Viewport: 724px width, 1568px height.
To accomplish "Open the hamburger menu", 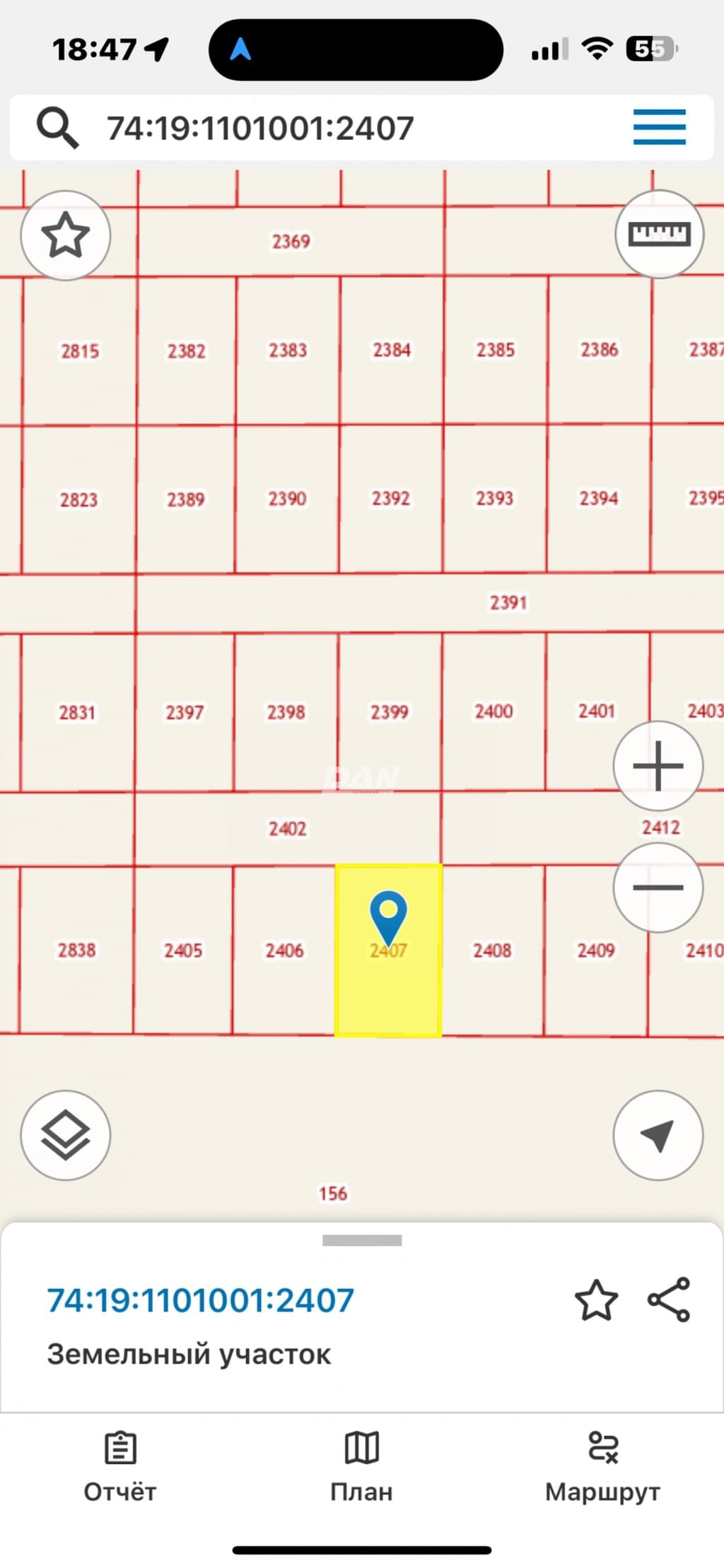I will 659,127.
